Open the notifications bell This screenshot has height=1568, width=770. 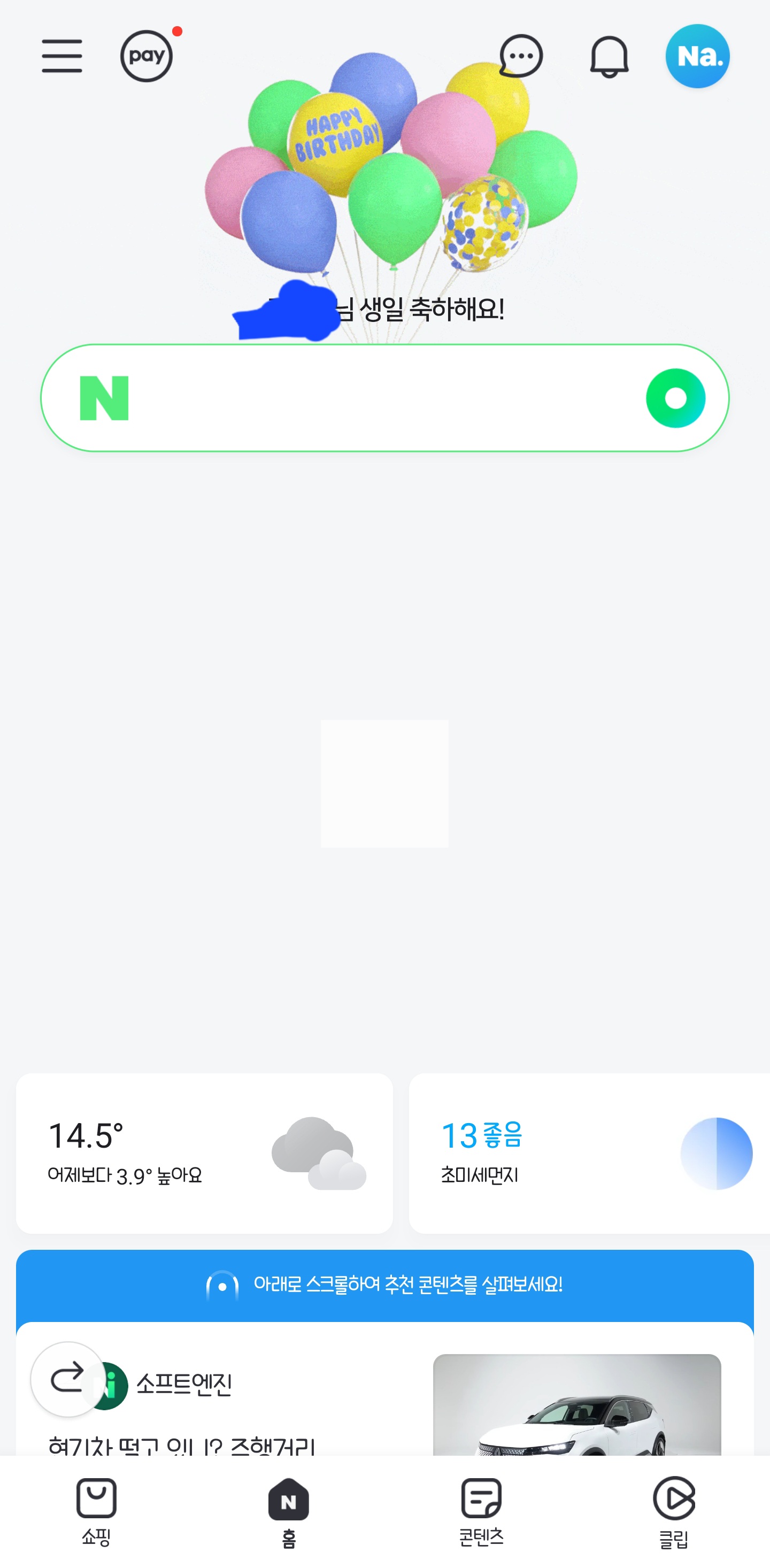609,57
